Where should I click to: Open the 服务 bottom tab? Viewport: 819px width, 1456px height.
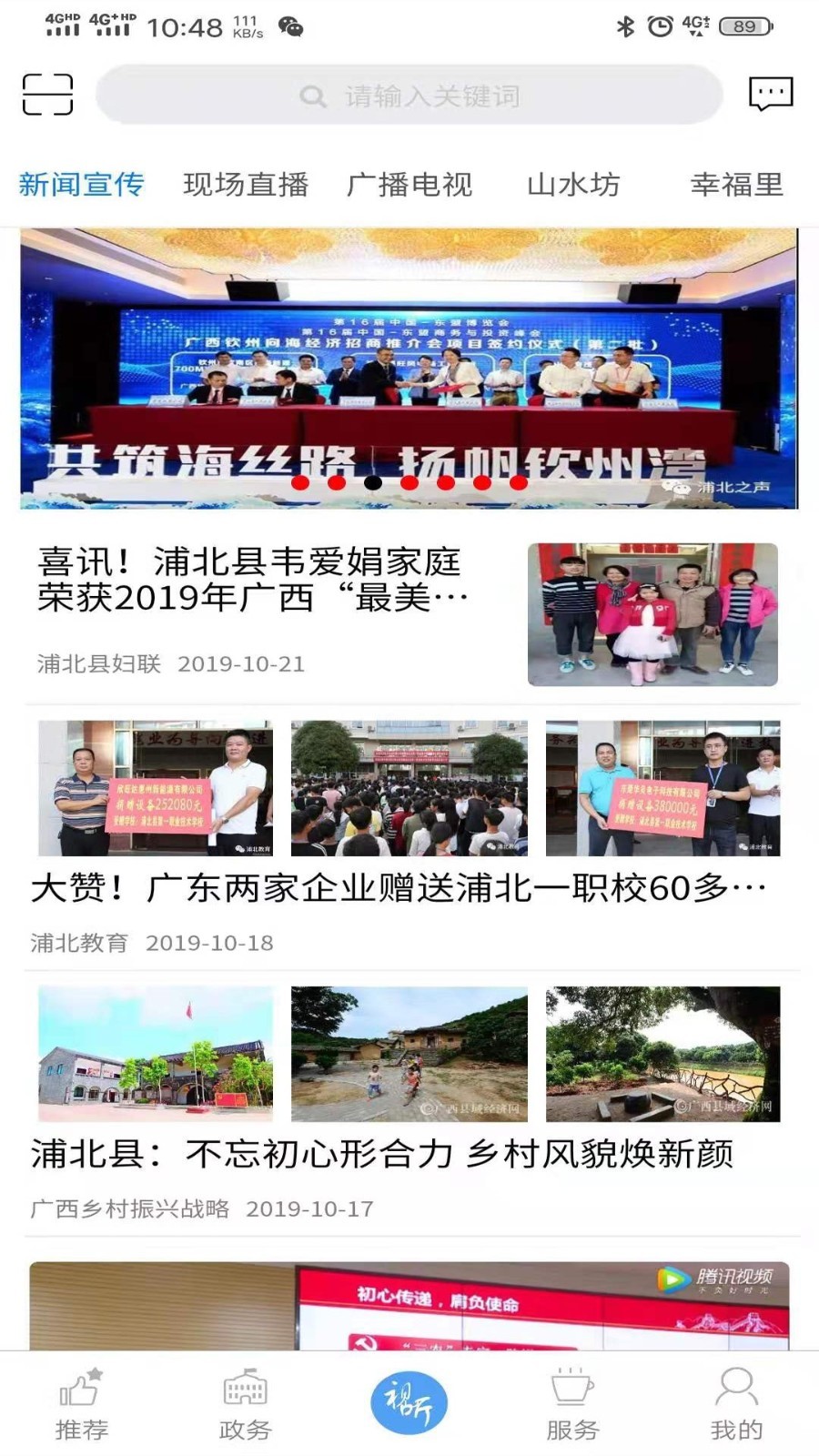coord(572,1404)
